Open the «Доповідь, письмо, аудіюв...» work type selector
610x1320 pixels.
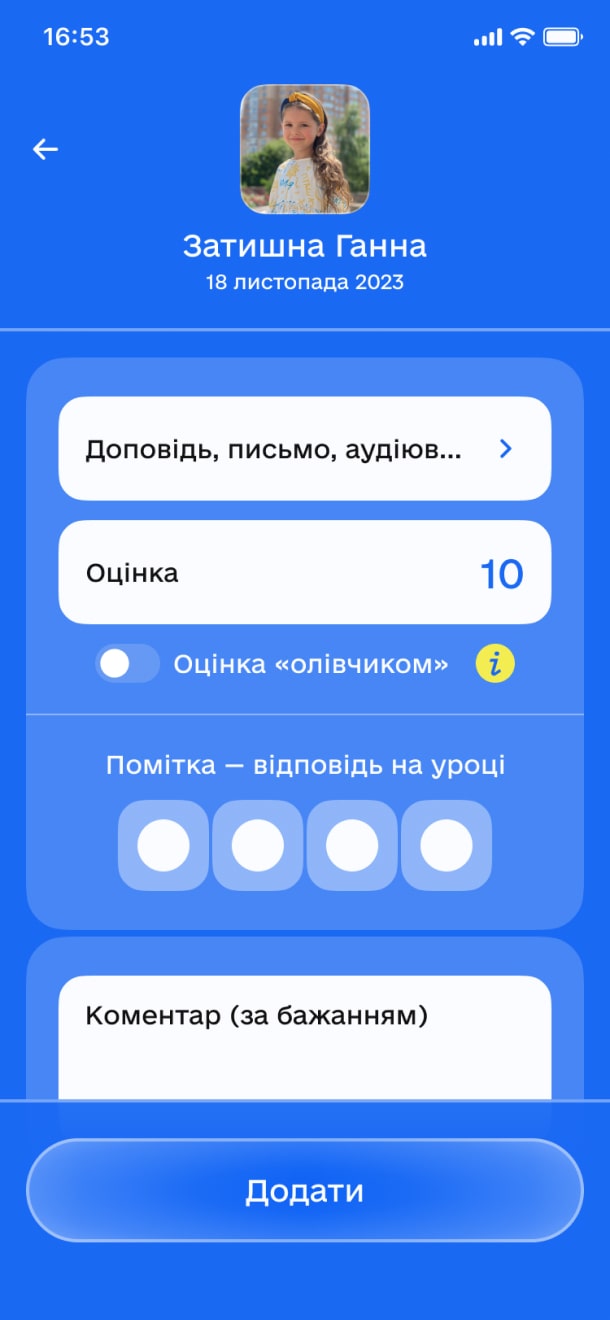(304, 449)
